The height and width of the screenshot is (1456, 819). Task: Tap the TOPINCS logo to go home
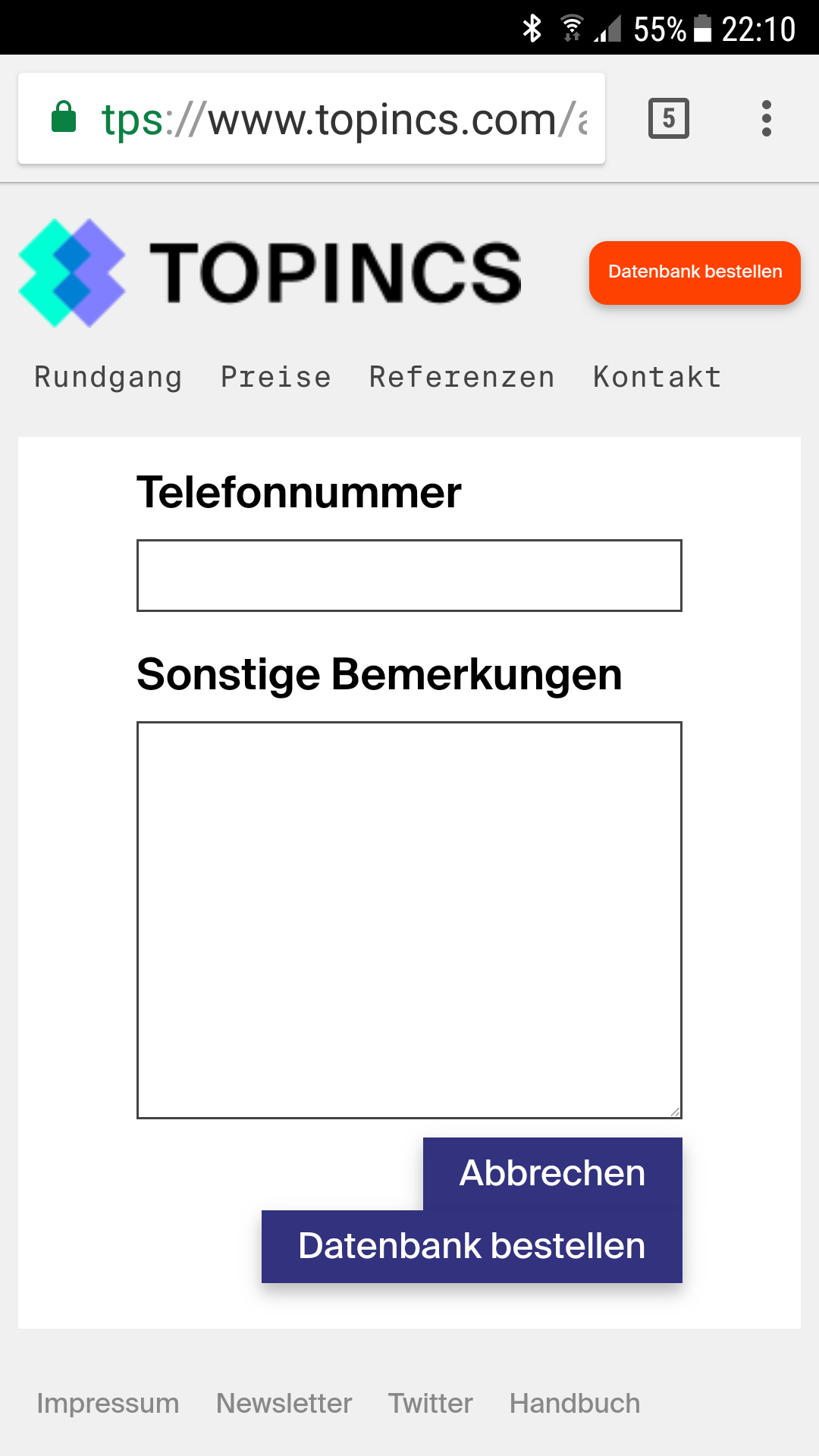click(271, 273)
